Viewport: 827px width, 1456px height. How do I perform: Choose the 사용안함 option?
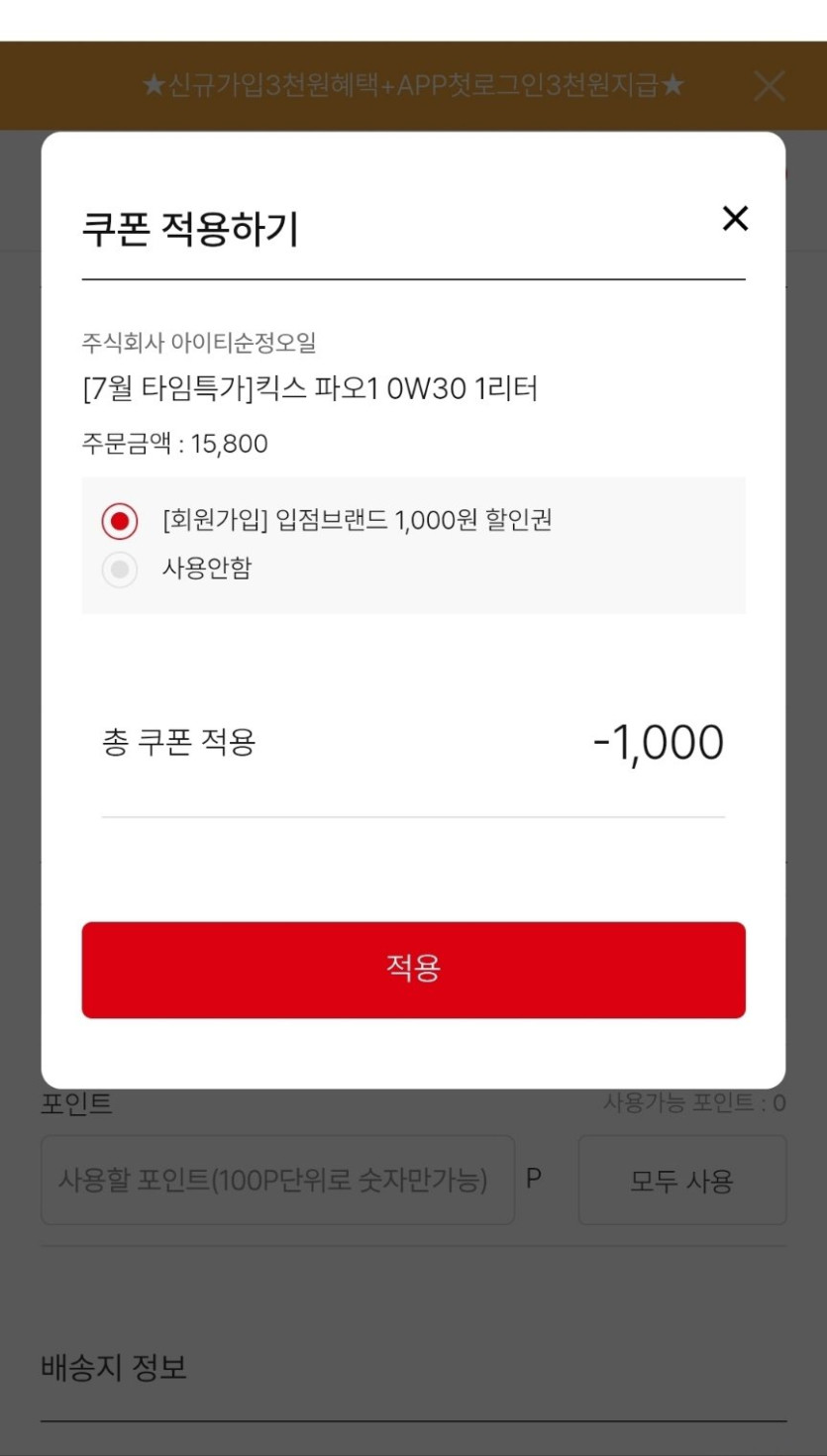120,570
